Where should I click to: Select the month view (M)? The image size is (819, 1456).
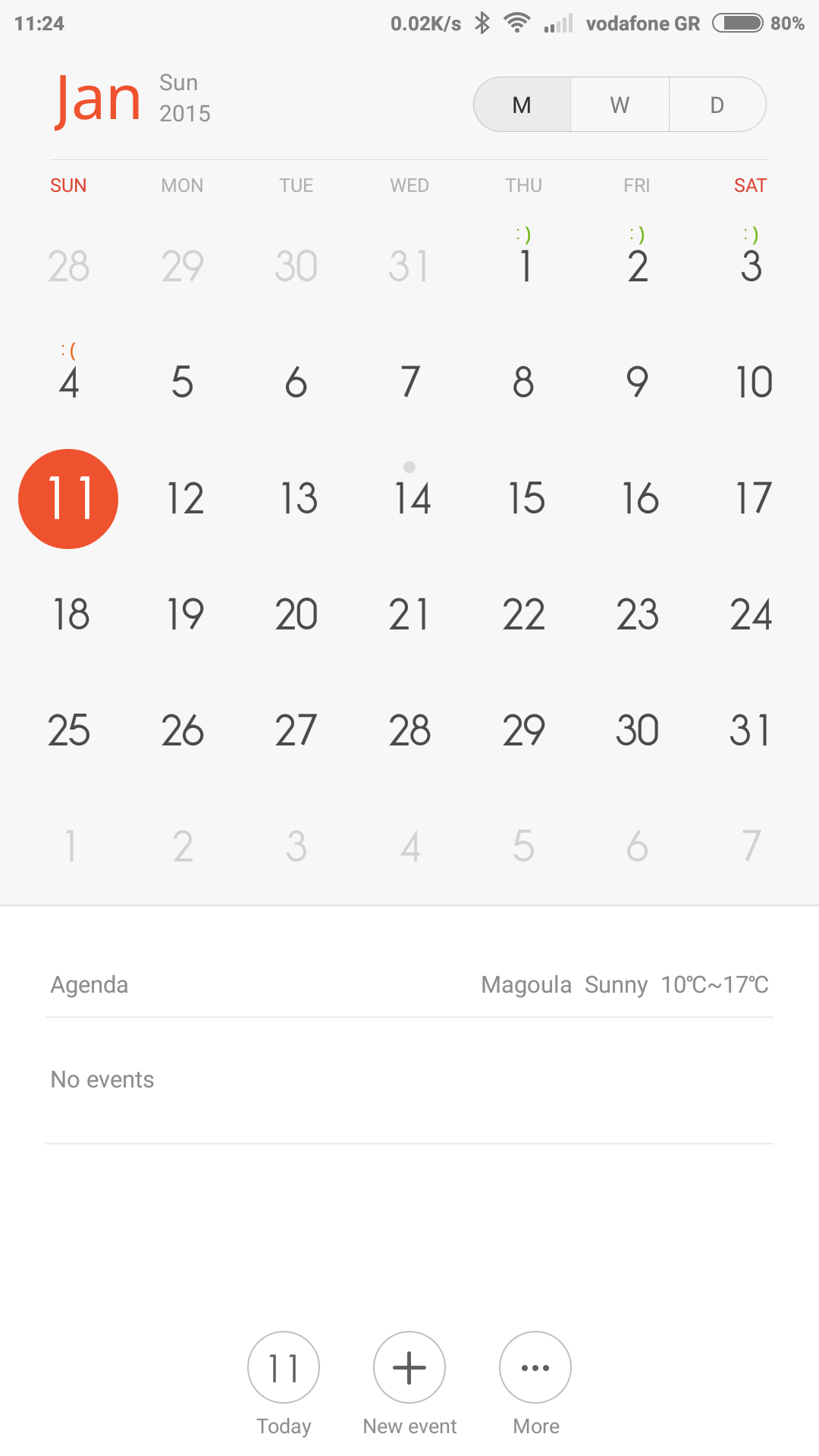(x=522, y=105)
